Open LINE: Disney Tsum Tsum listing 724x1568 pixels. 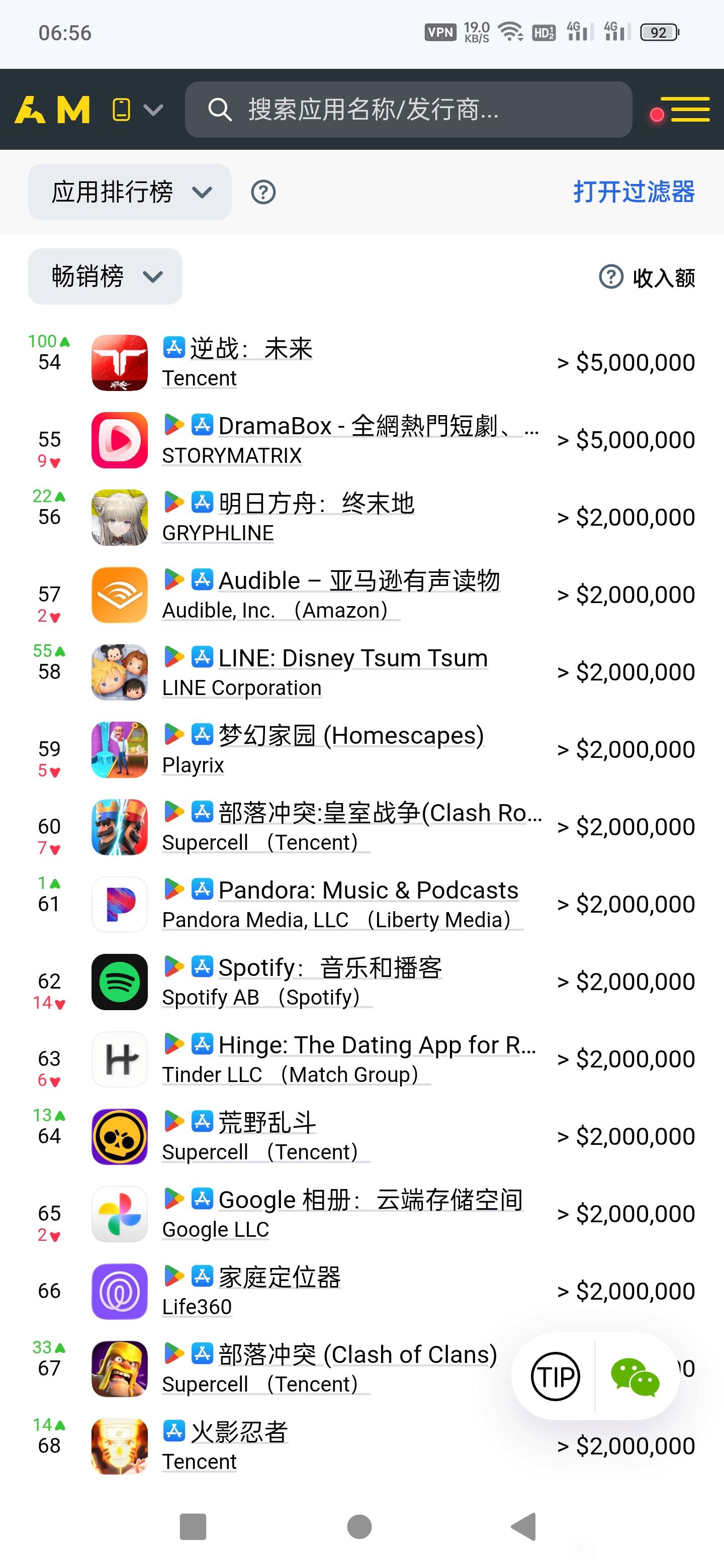[x=352, y=658]
